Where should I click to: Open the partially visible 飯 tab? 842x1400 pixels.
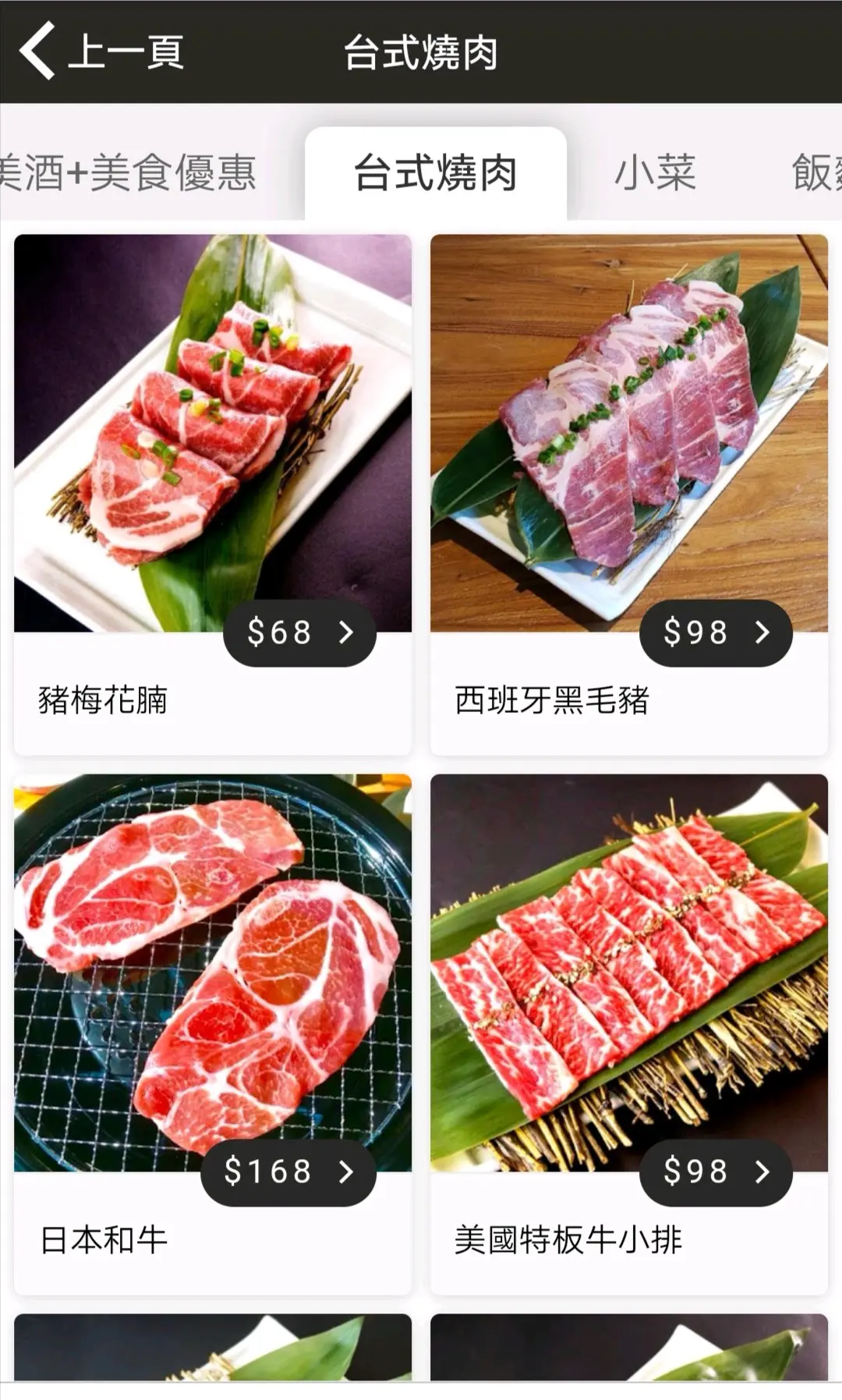[815, 172]
